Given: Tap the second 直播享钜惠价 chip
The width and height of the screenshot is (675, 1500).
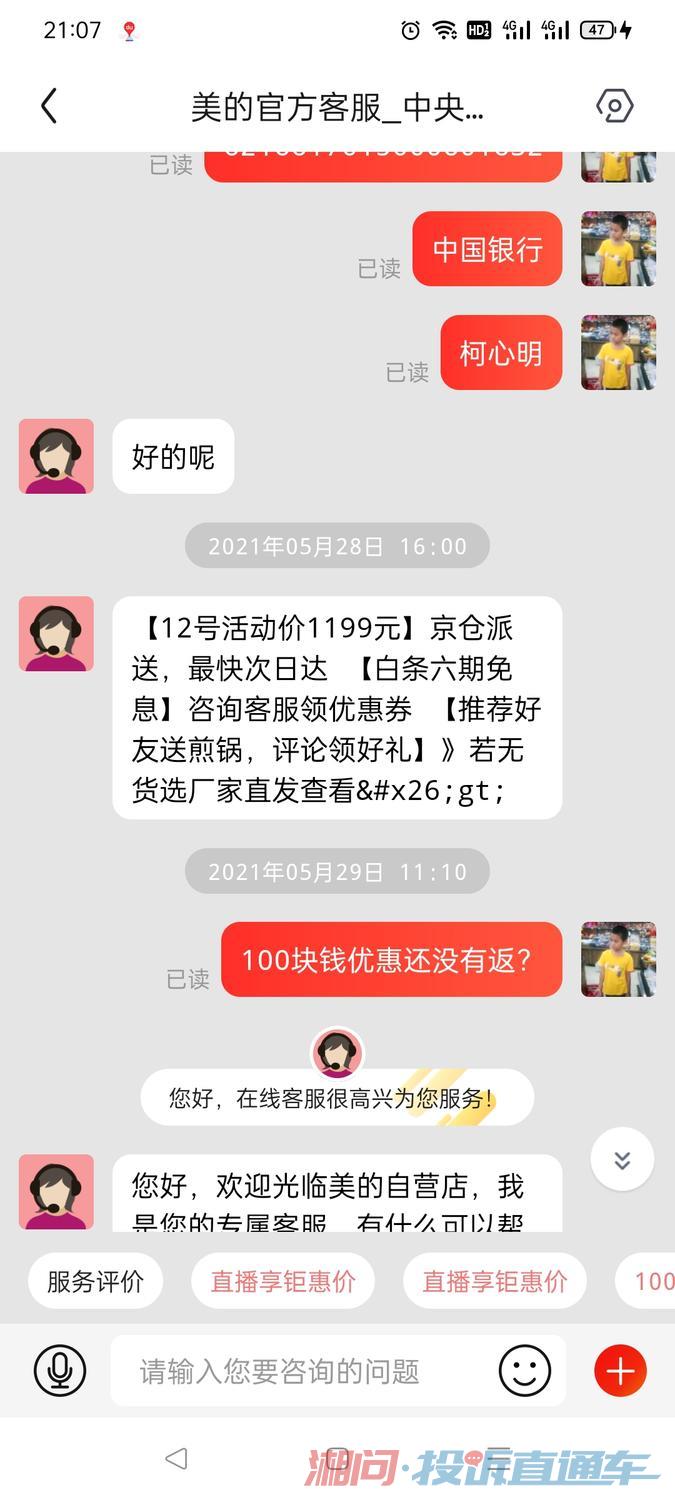Looking at the screenshot, I should point(495,1281).
